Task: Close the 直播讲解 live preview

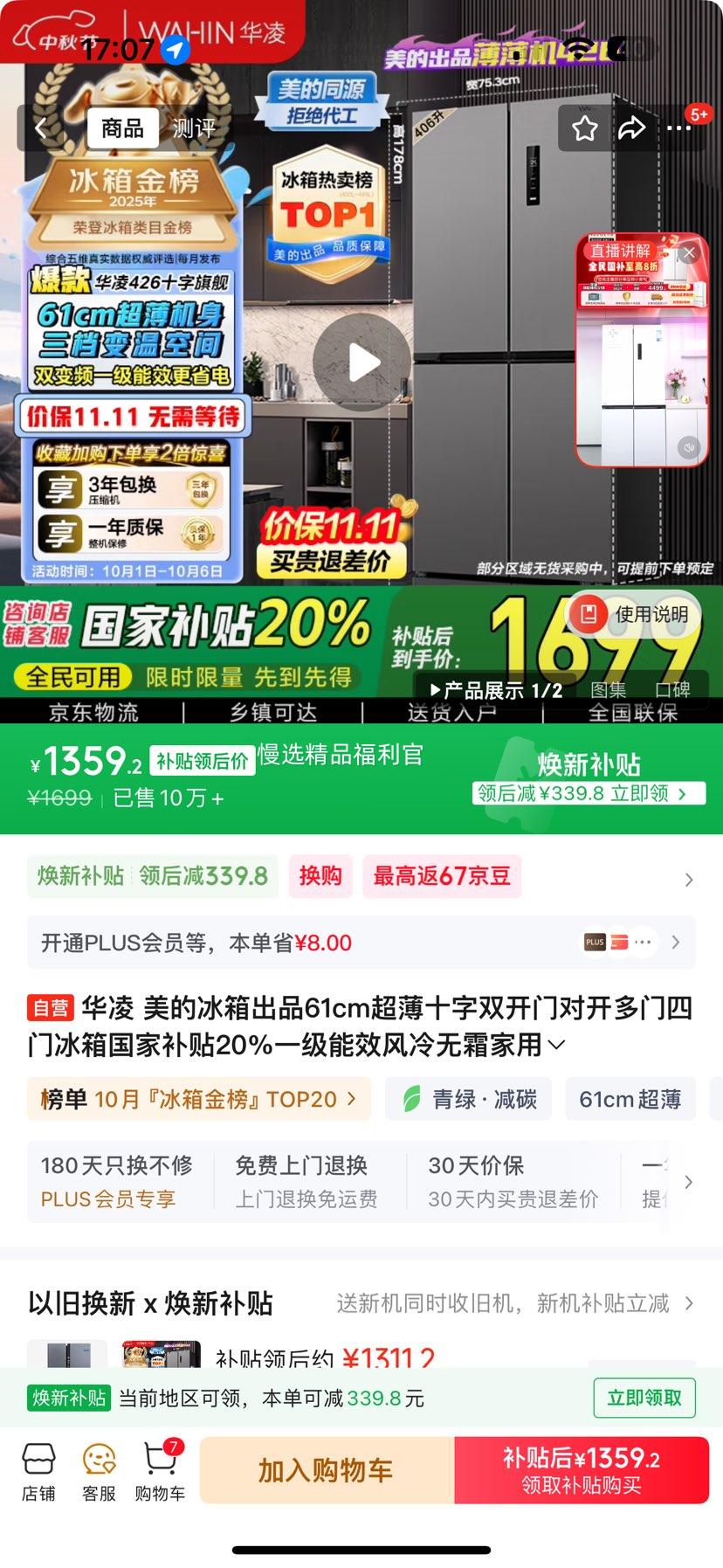Action: click(689, 252)
